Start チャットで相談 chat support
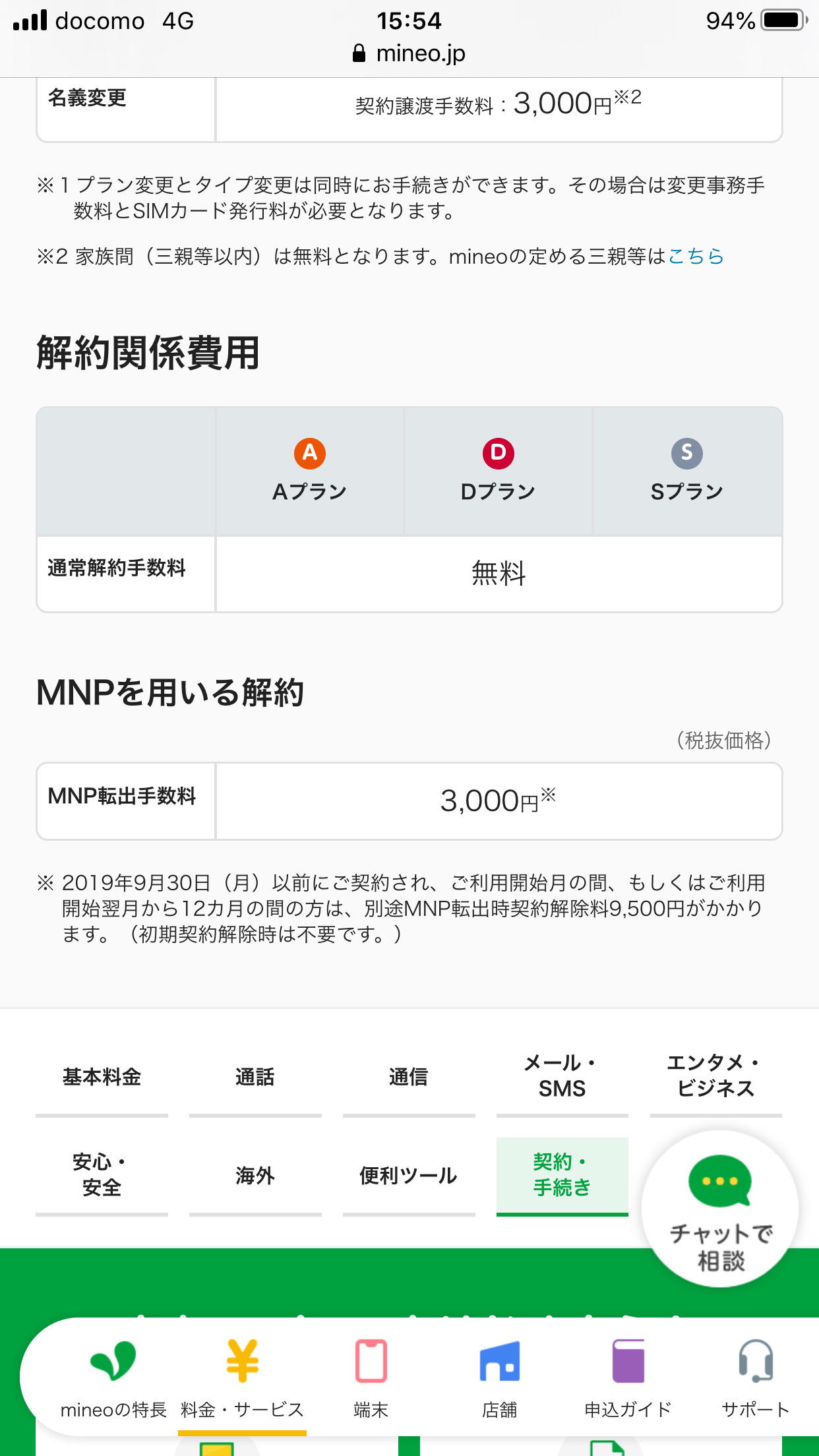The width and height of the screenshot is (819, 1456). (720, 1209)
